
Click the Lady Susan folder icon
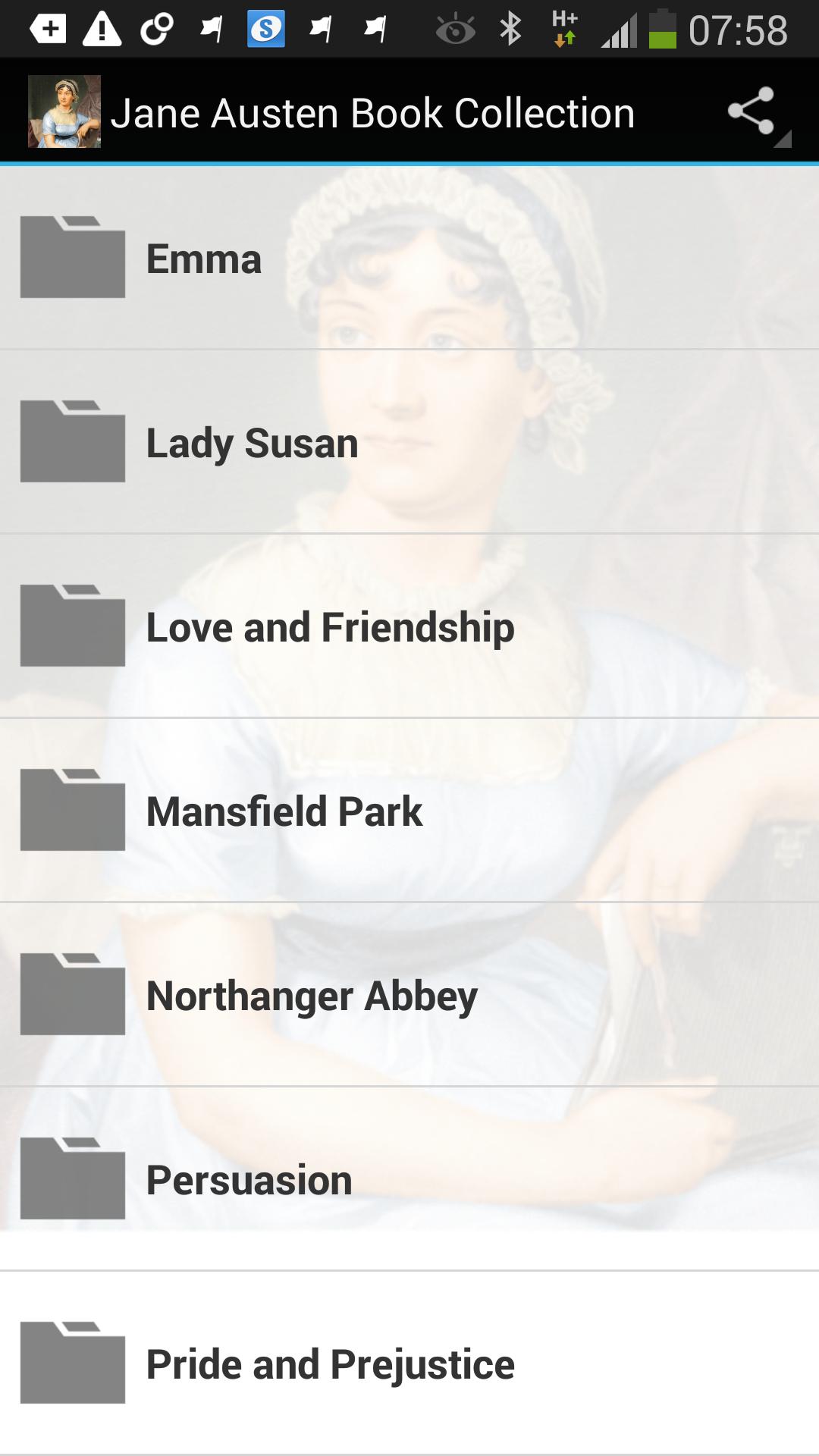[x=73, y=444]
